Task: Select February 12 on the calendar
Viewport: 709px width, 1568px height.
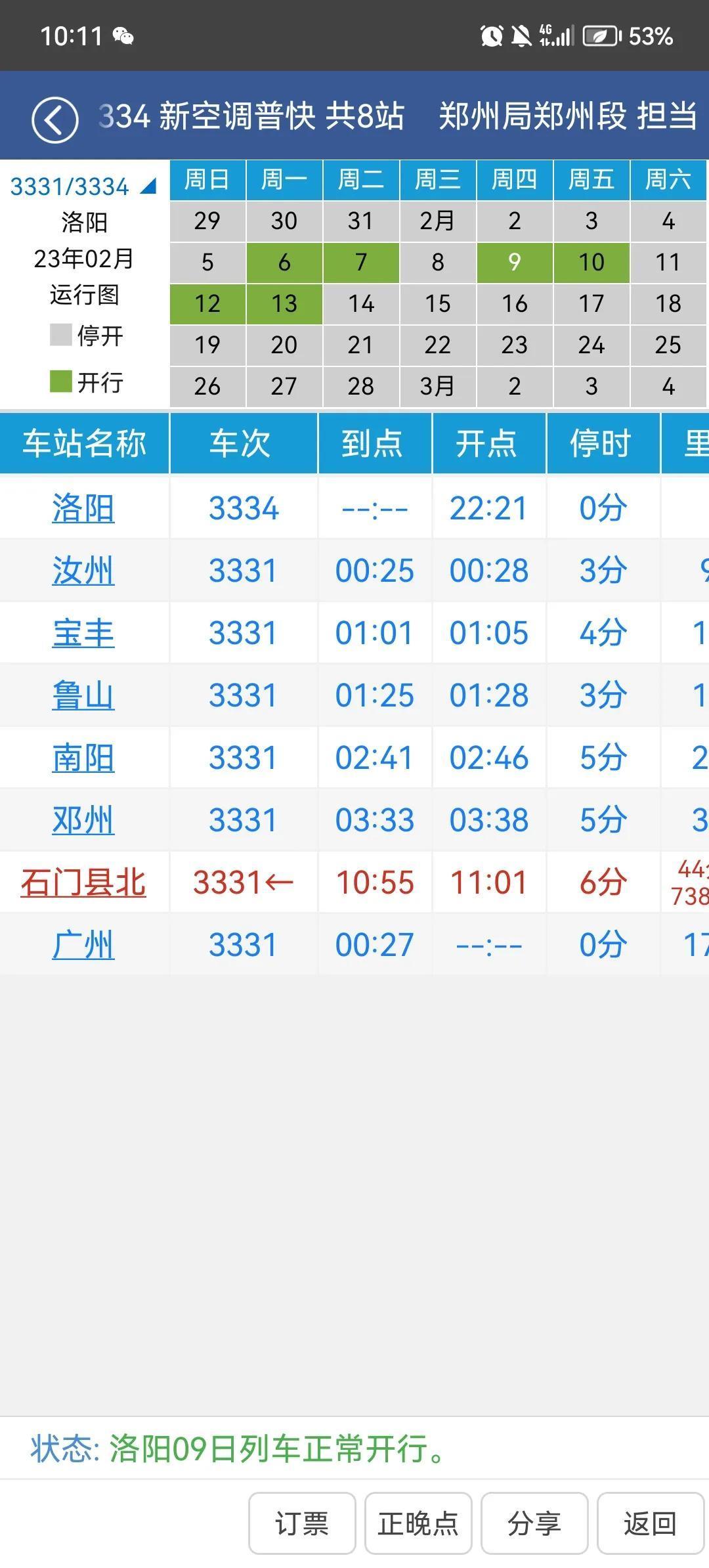Action: coord(207,304)
